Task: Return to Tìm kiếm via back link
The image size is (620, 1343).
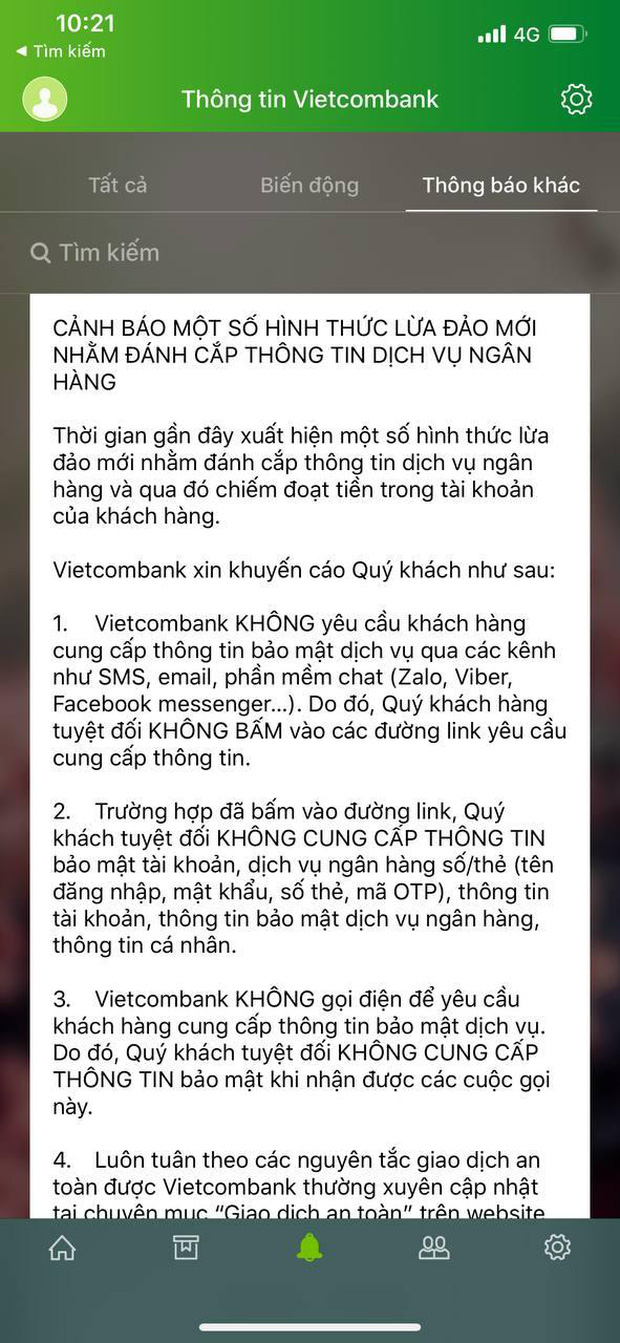Action: 62,51
